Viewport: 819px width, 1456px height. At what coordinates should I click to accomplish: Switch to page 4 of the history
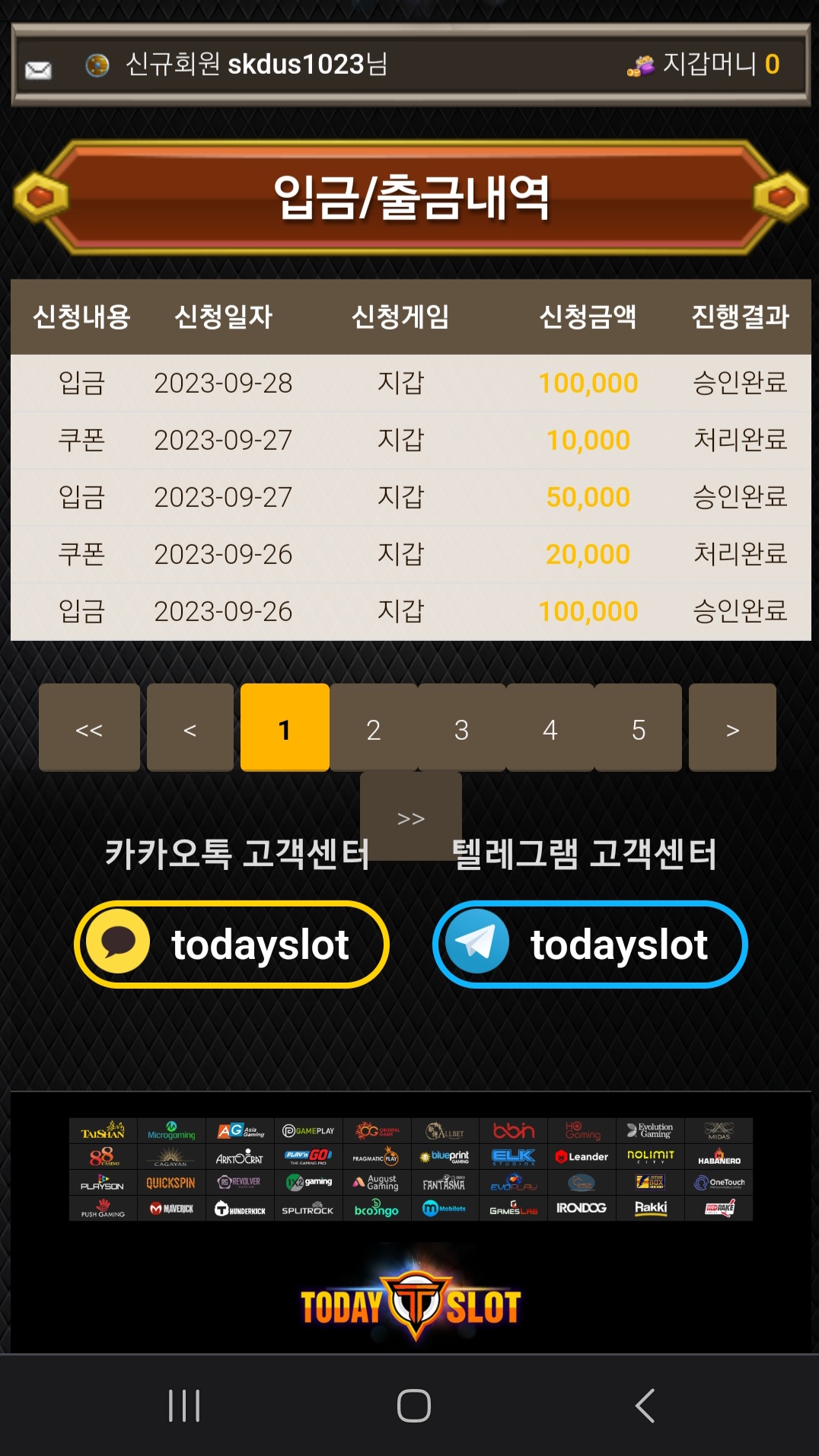[550, 728]
